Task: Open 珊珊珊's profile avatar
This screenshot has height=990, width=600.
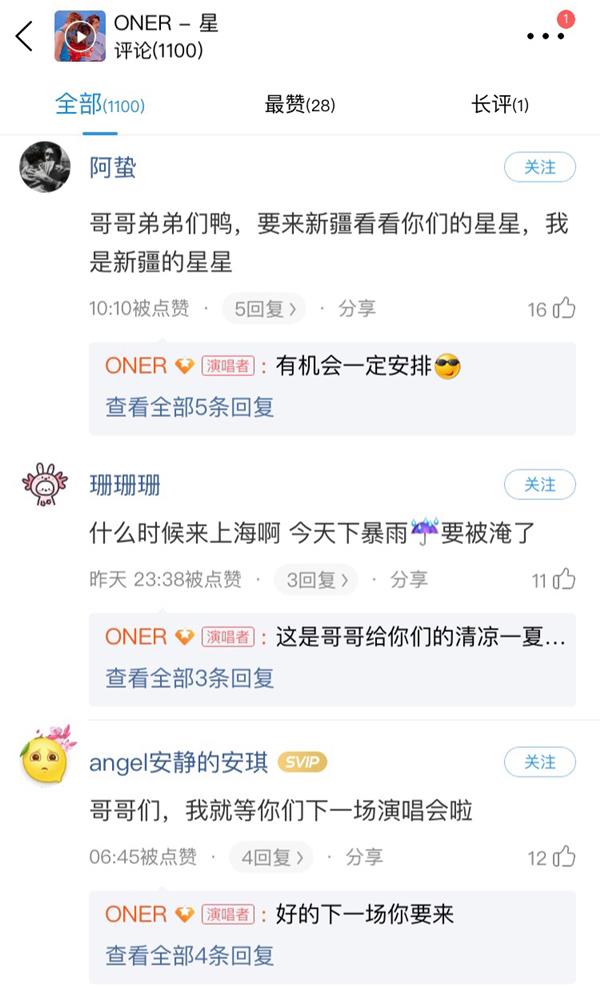Action: click(44, 484)
